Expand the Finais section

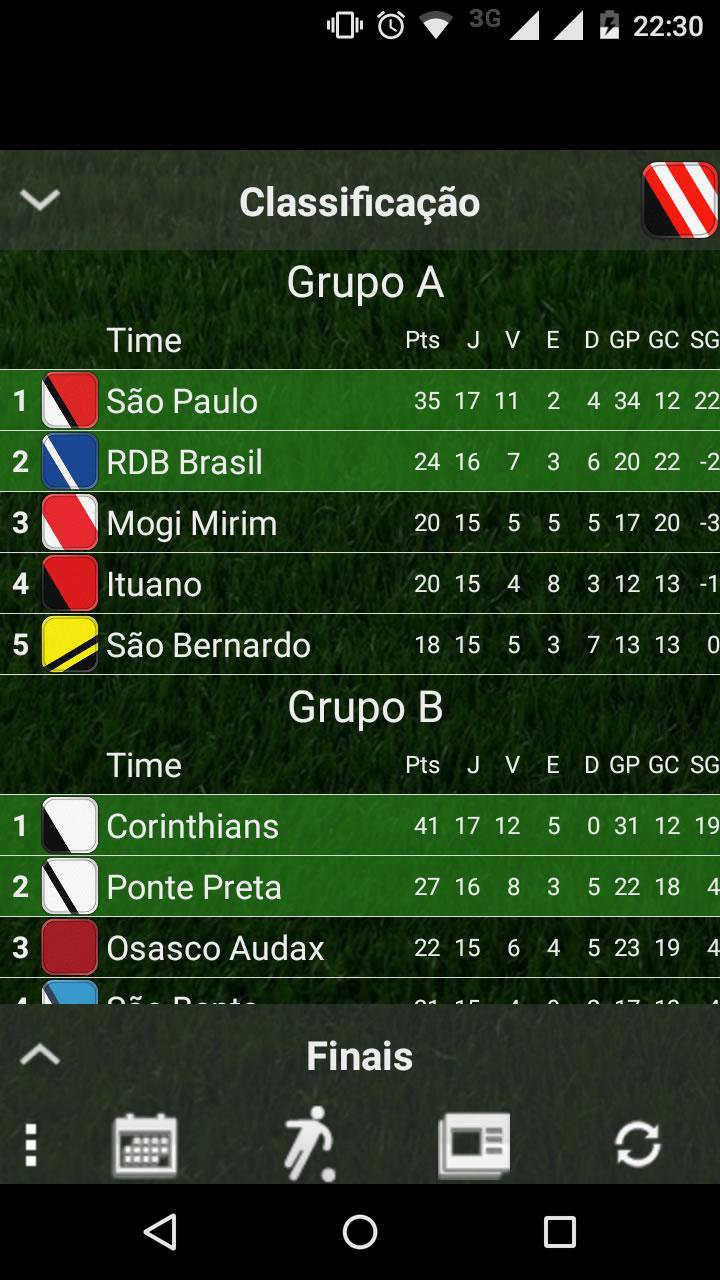click(40, 1055)
